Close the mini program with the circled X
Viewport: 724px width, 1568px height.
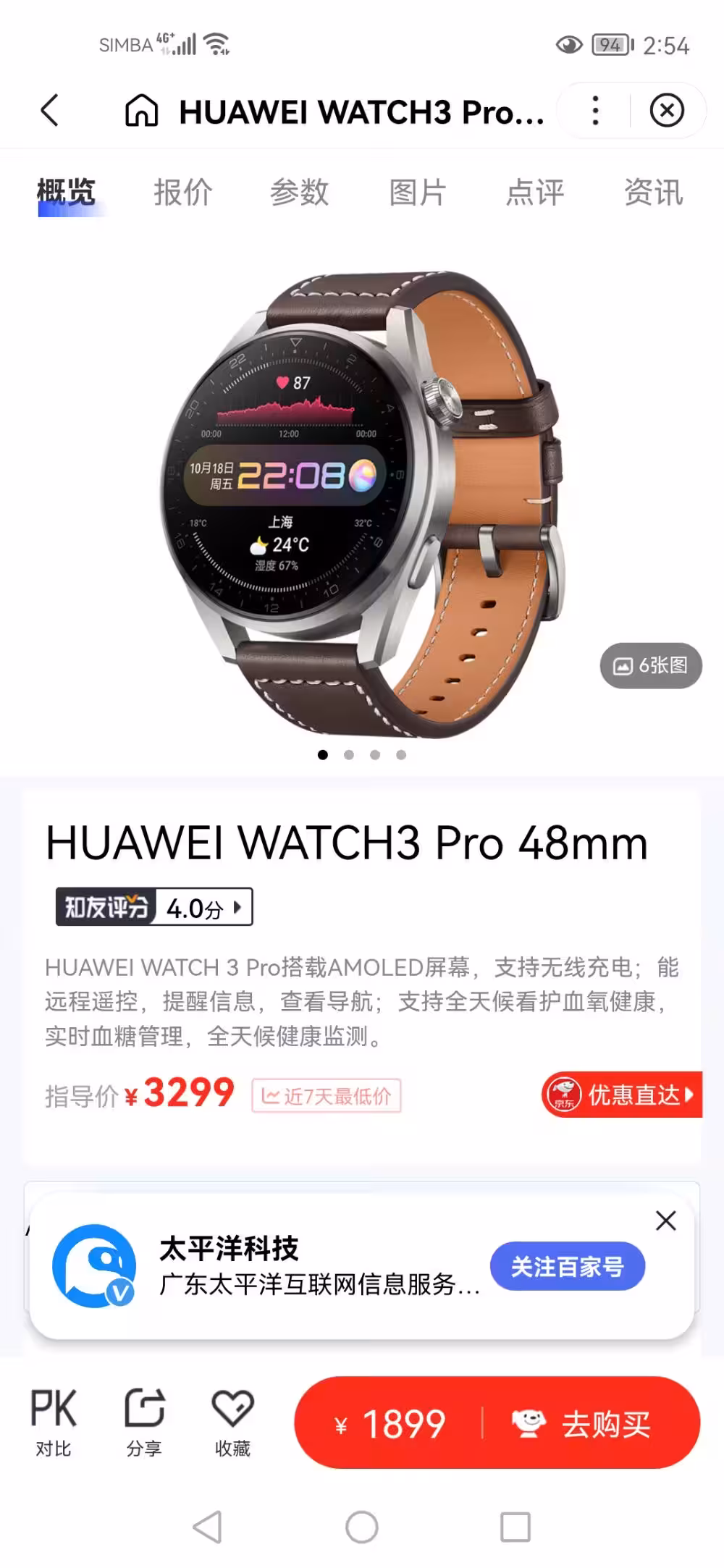(x=667, y=111)
